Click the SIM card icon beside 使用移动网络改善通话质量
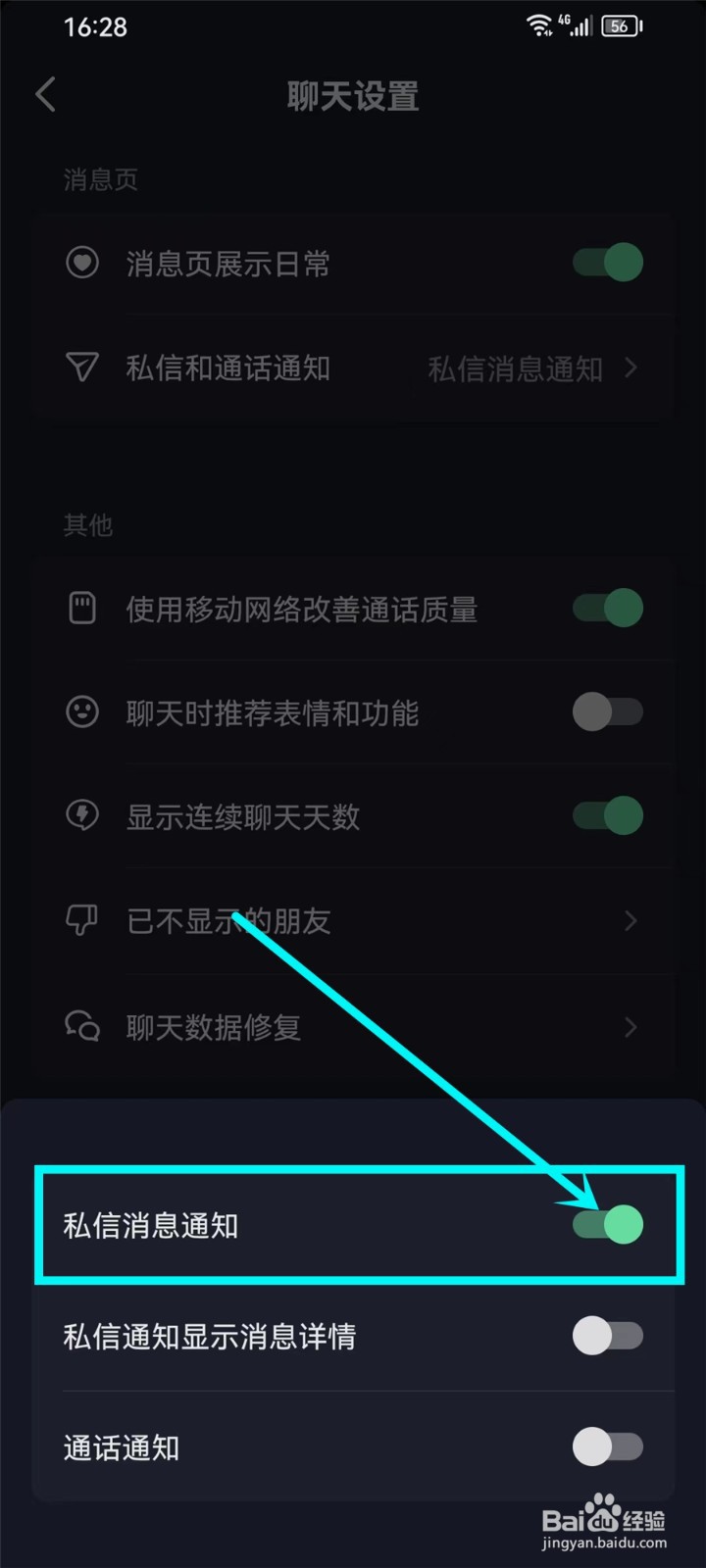This screenshot has height=1568, width=706. (82, 608)
